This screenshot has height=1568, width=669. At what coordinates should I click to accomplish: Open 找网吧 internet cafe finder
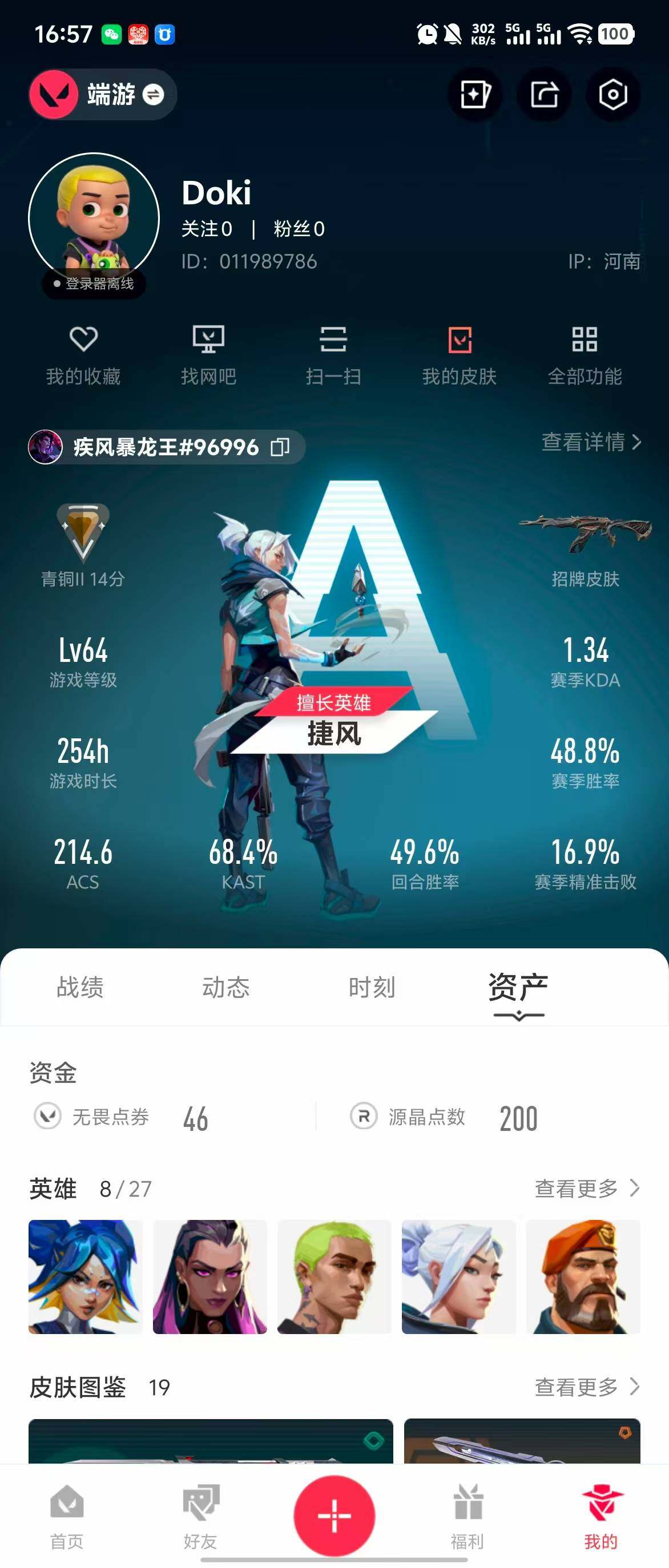(x=208, y=355)
